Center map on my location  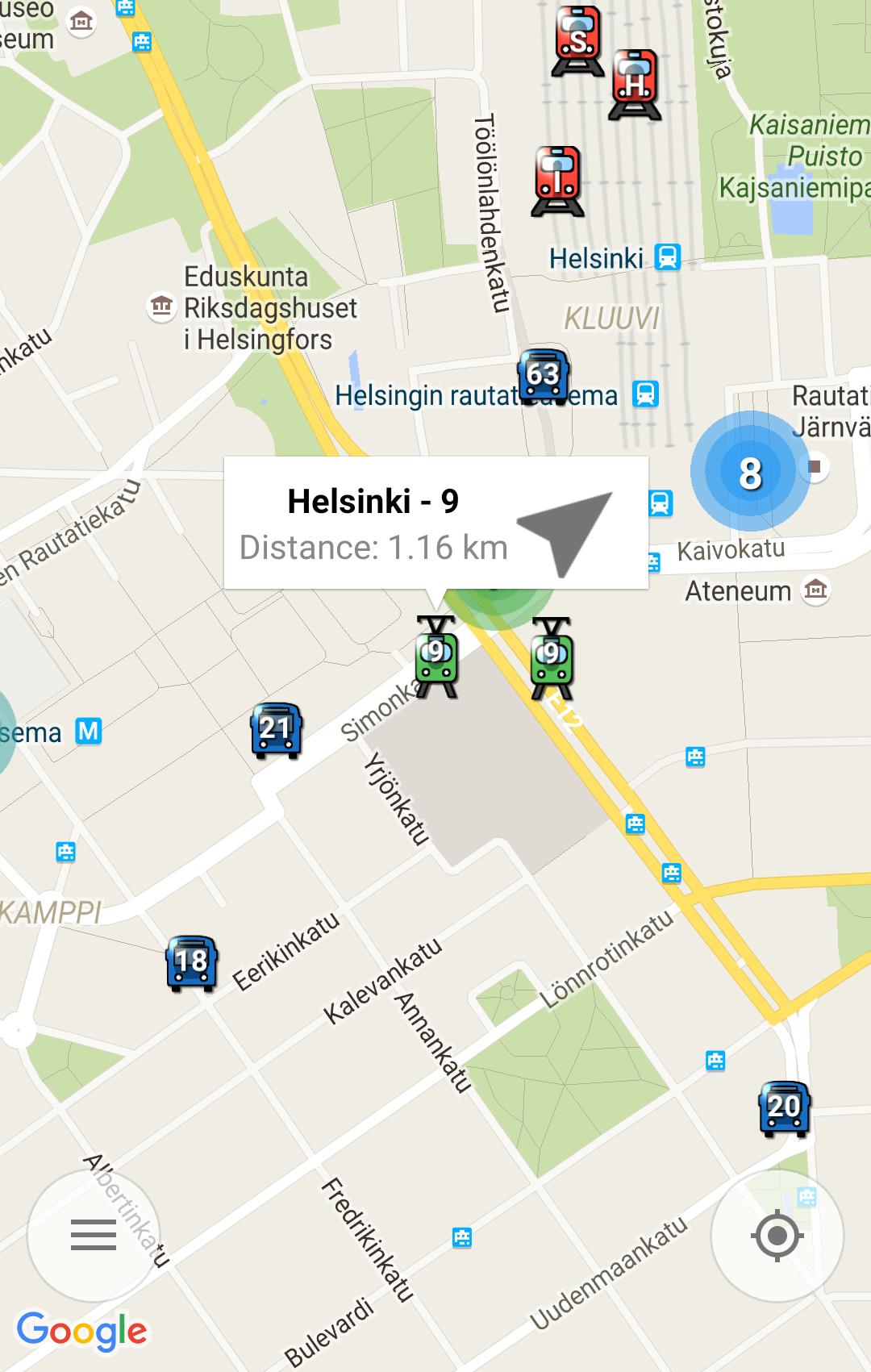pos(777,1235)
